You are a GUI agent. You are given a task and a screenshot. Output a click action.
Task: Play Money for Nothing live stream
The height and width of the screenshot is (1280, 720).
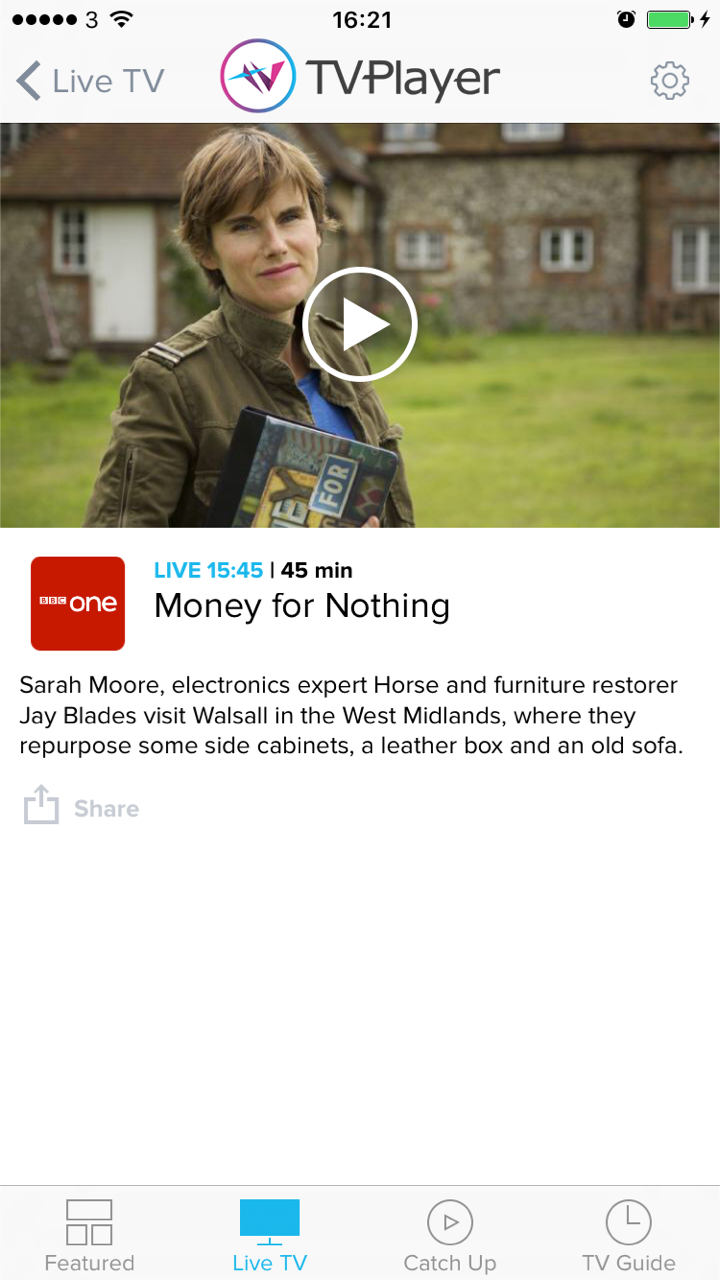[360, 324]
